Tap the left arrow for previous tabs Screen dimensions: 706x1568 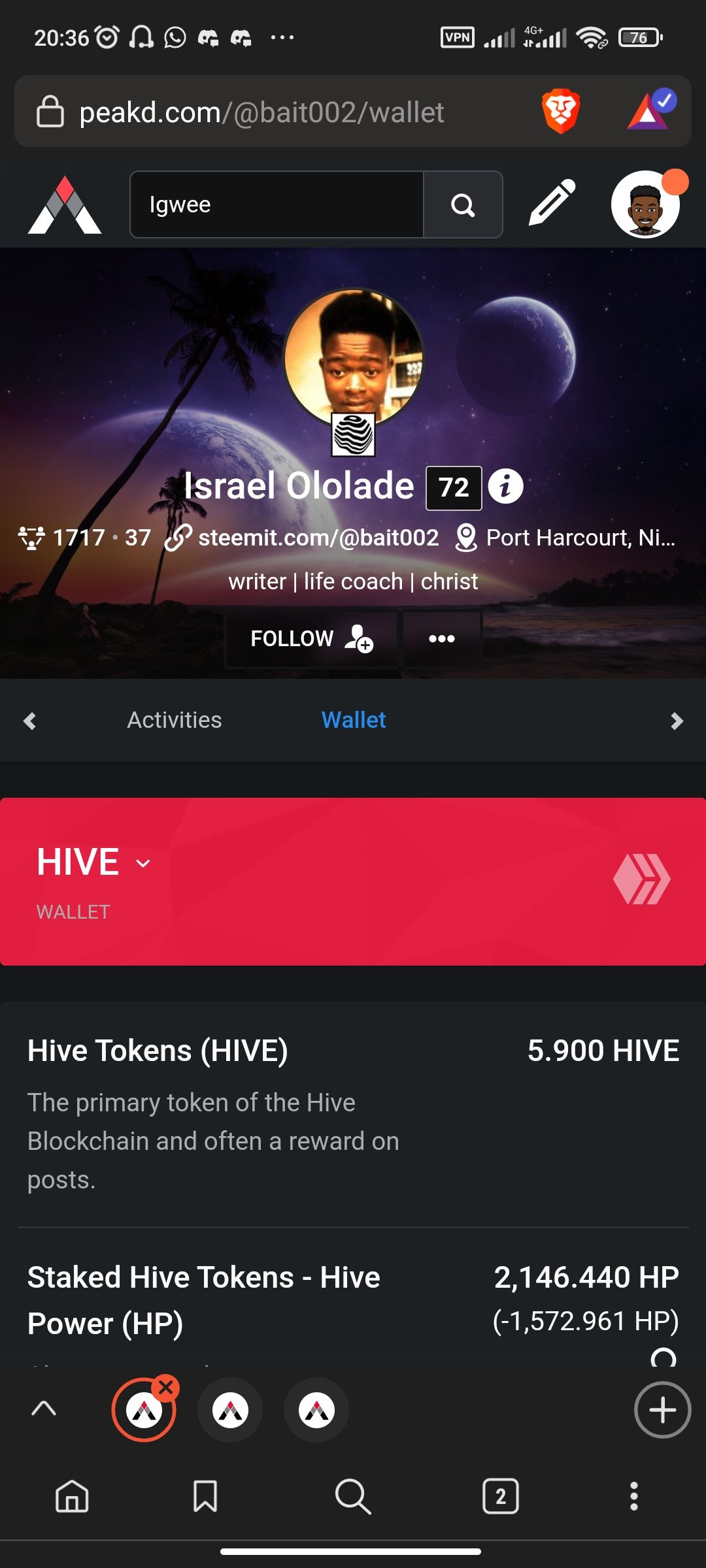(30, 721)
